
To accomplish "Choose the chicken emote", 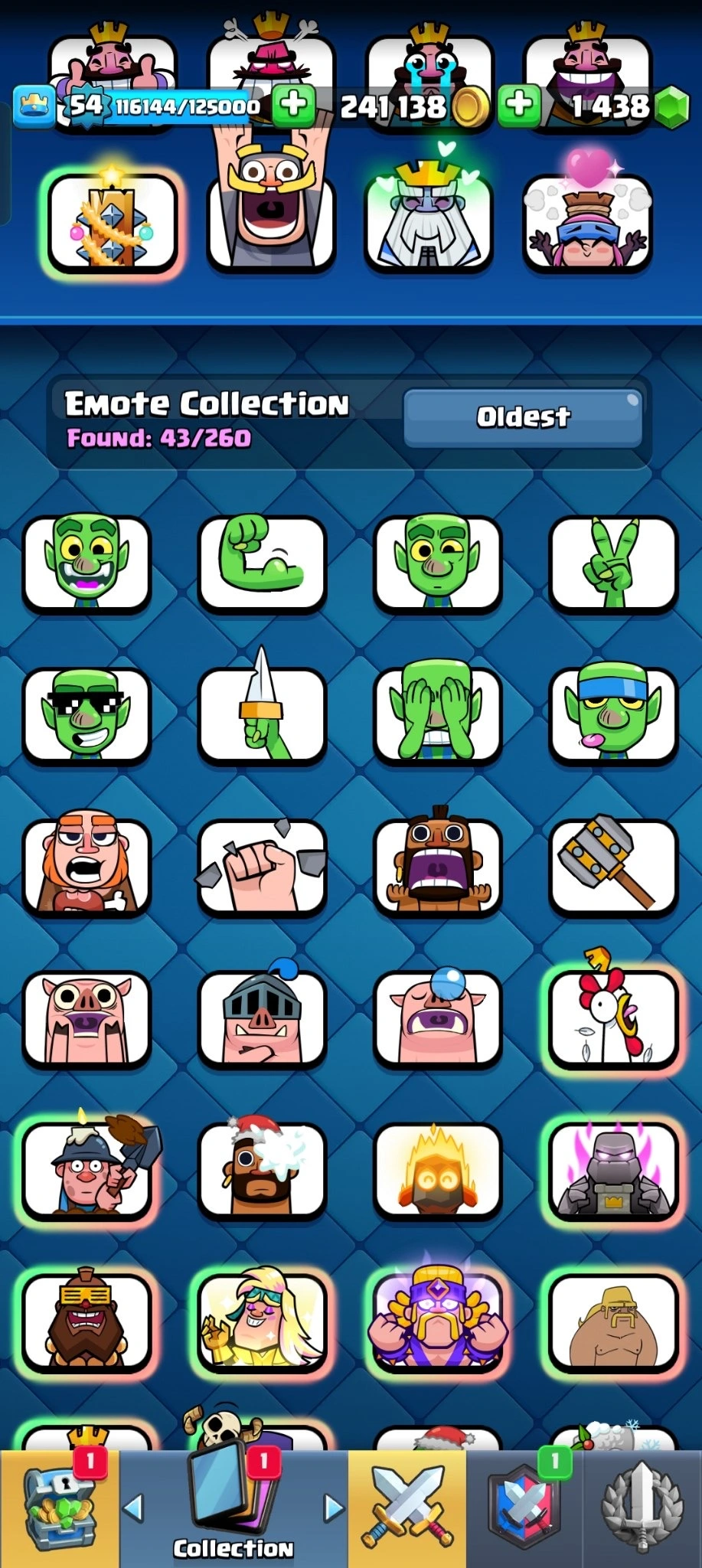I will (613, 1017).
